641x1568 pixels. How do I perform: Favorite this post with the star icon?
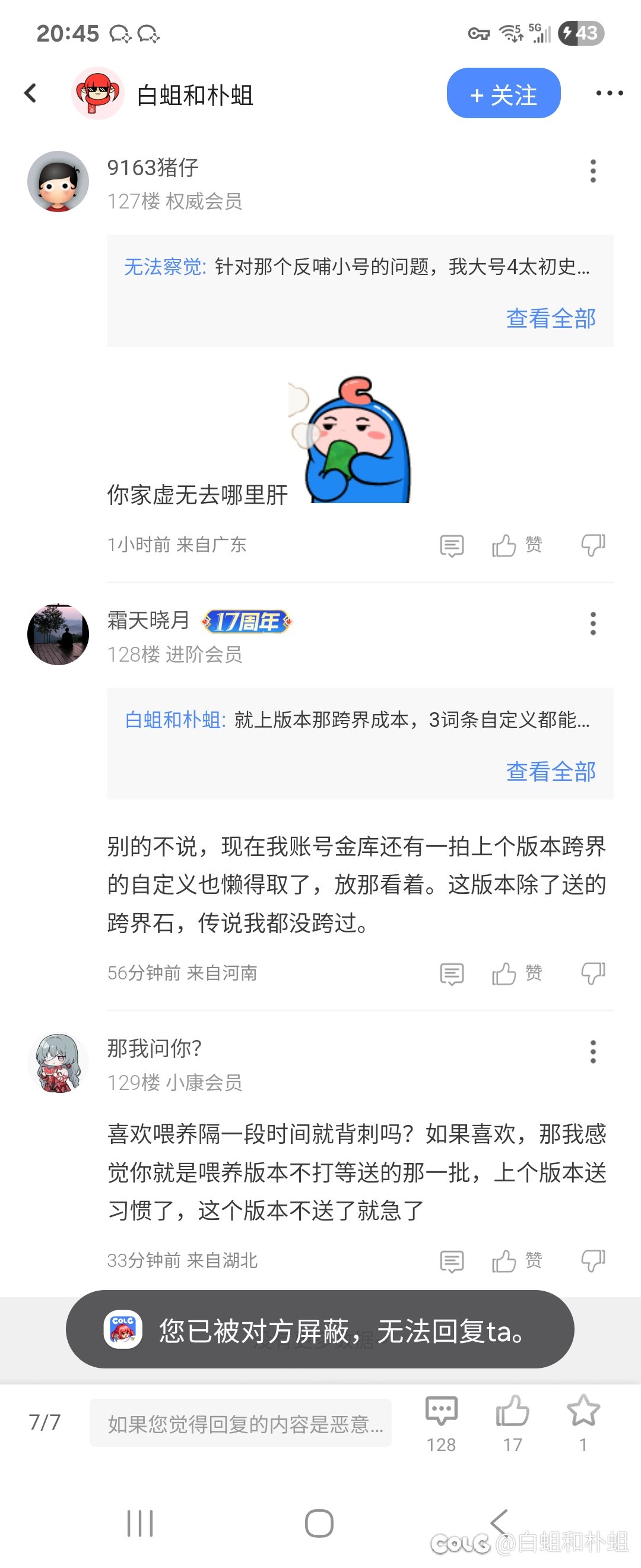pos(583,1422)
